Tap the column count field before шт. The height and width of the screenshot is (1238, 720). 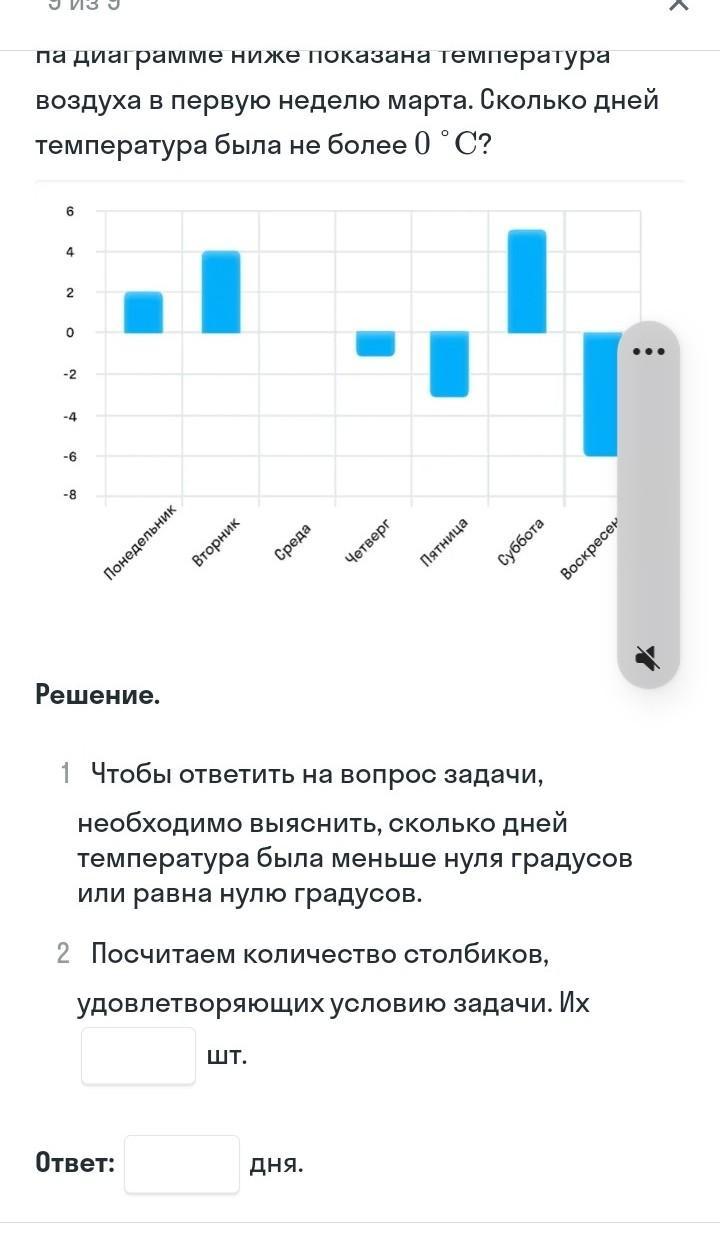[139, 1056]
